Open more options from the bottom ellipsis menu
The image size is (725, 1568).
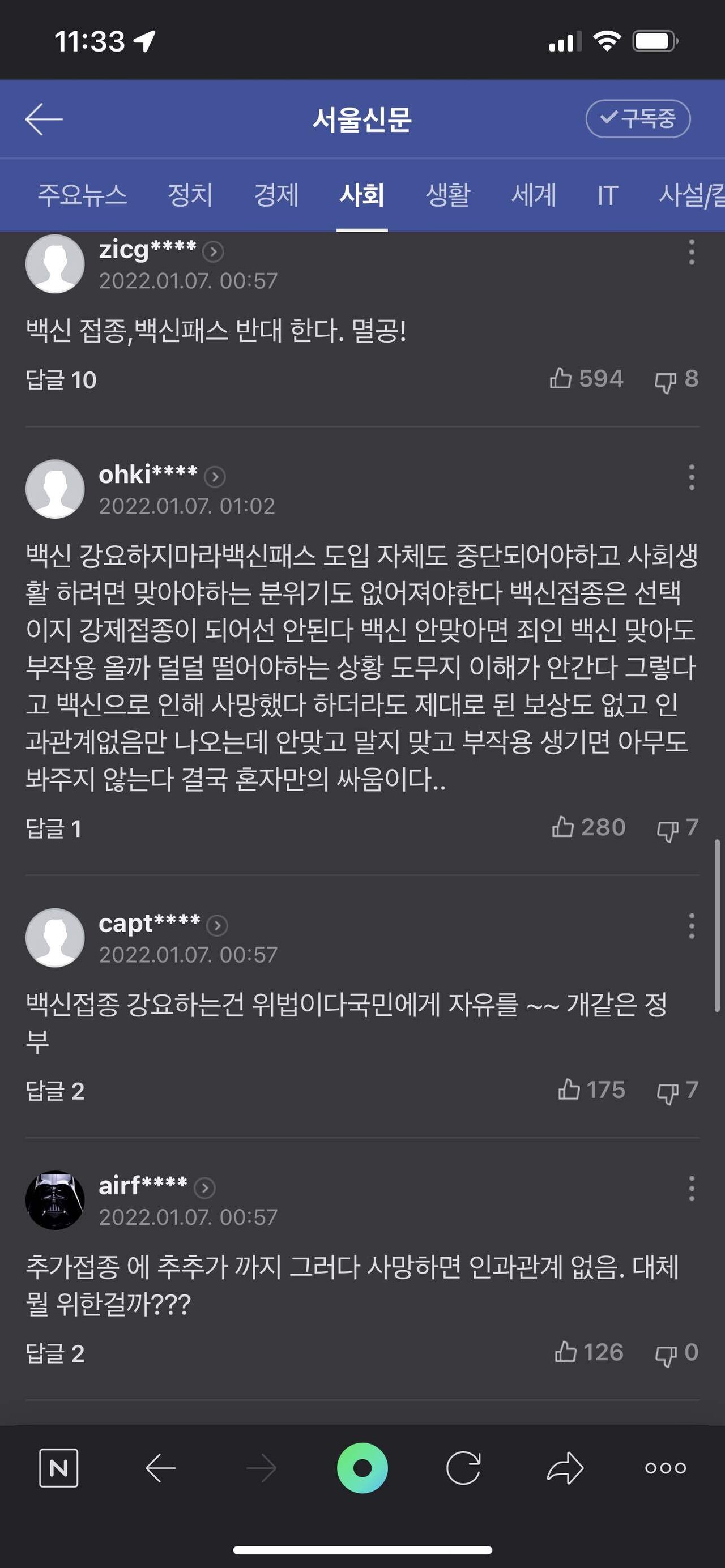click(666, 1468)
